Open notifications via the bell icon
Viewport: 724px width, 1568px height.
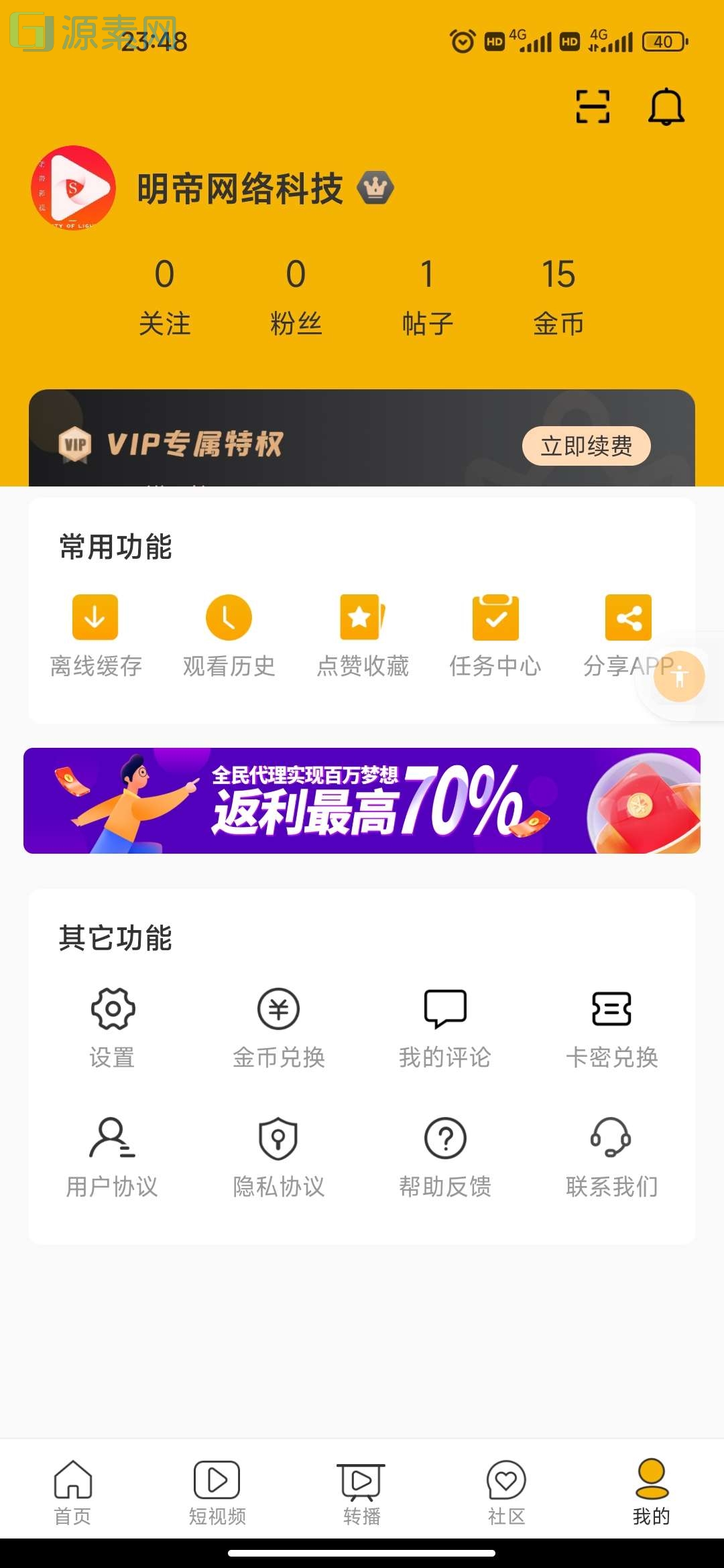(x=664, y=106)
